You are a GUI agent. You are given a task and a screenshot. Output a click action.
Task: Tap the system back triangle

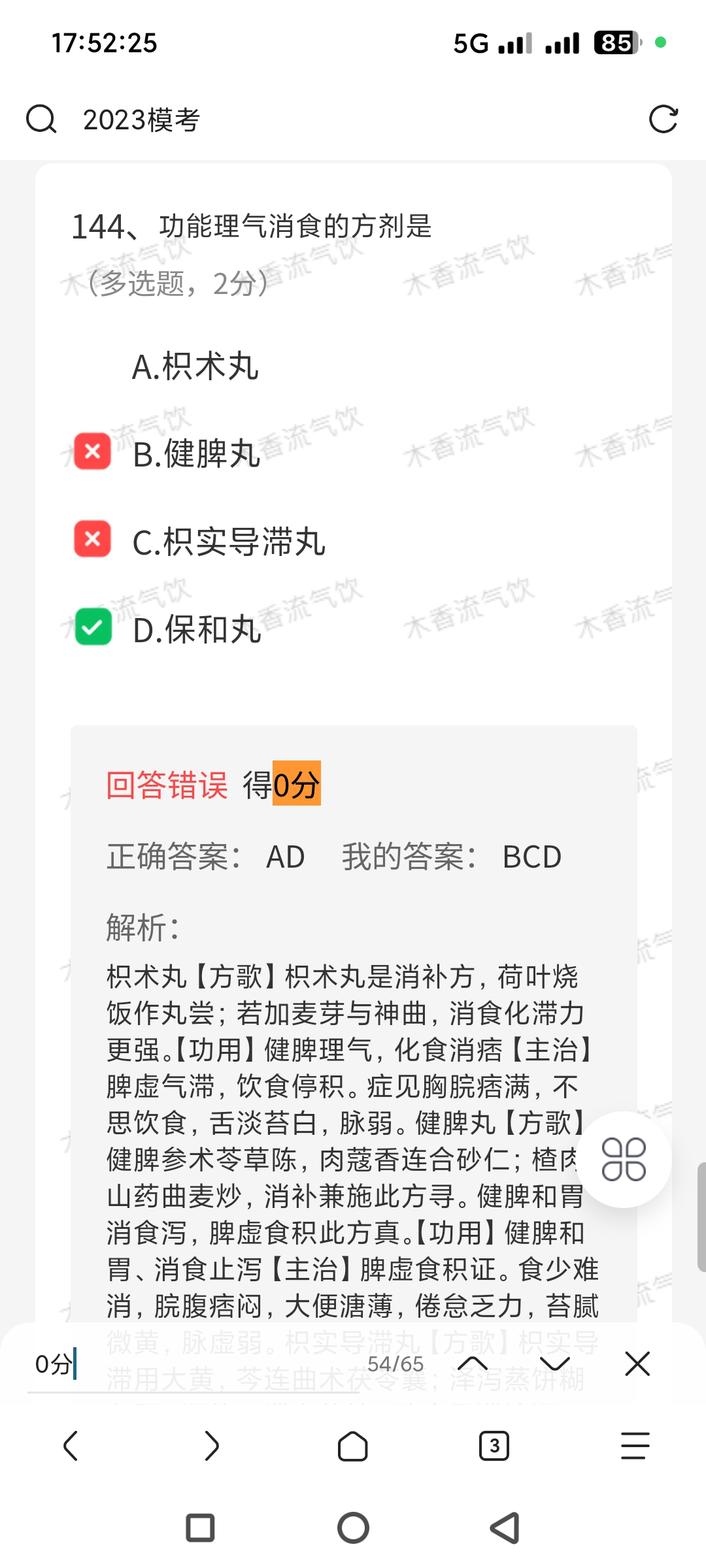(505, 1528)
